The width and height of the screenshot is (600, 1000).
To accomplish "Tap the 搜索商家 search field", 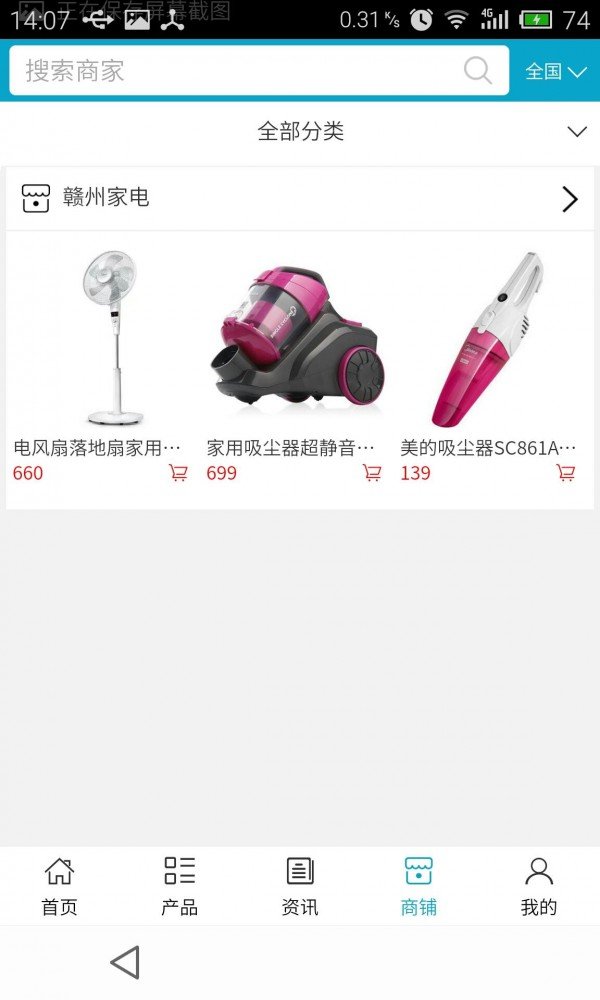I will (240, 71).
